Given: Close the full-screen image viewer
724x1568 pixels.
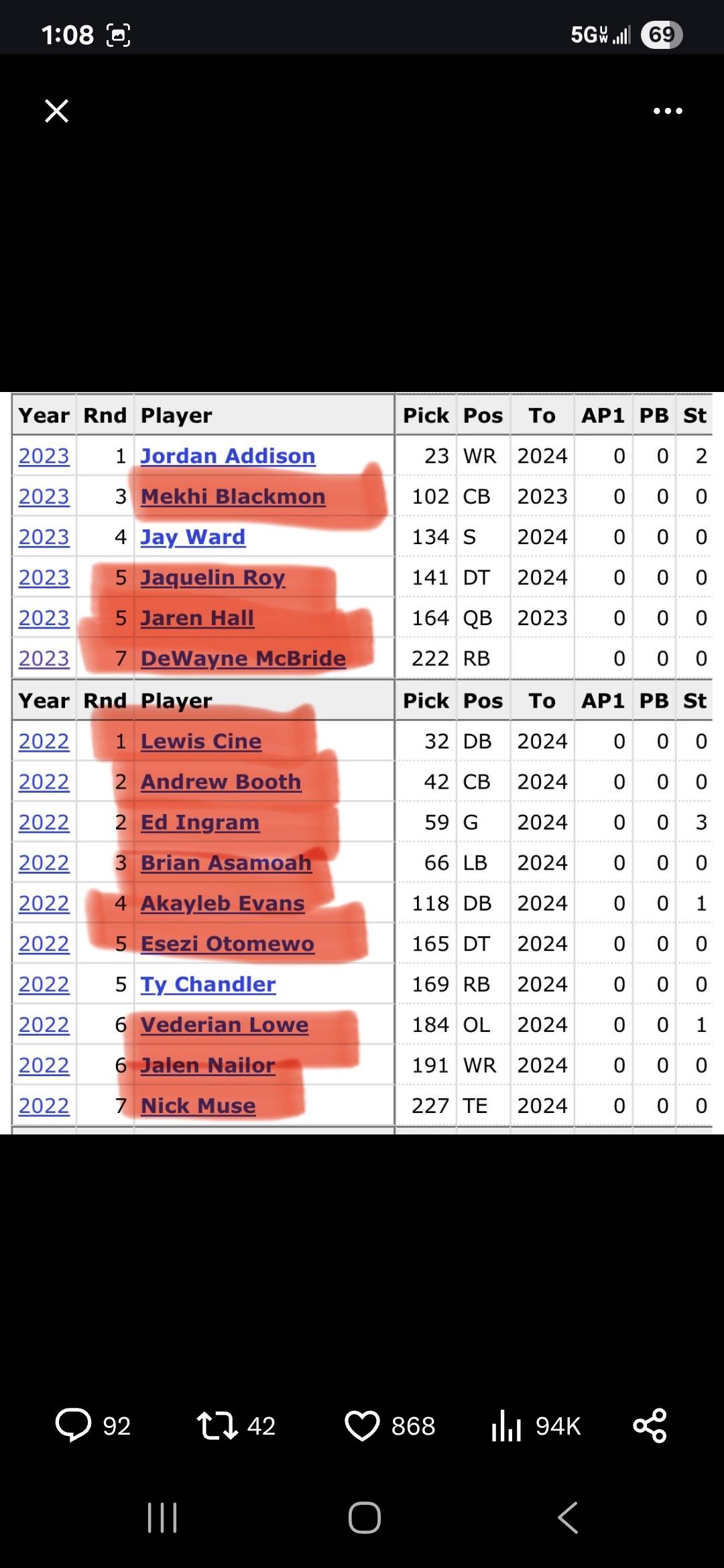Looking at the screenshot, I should coord(56,111).
